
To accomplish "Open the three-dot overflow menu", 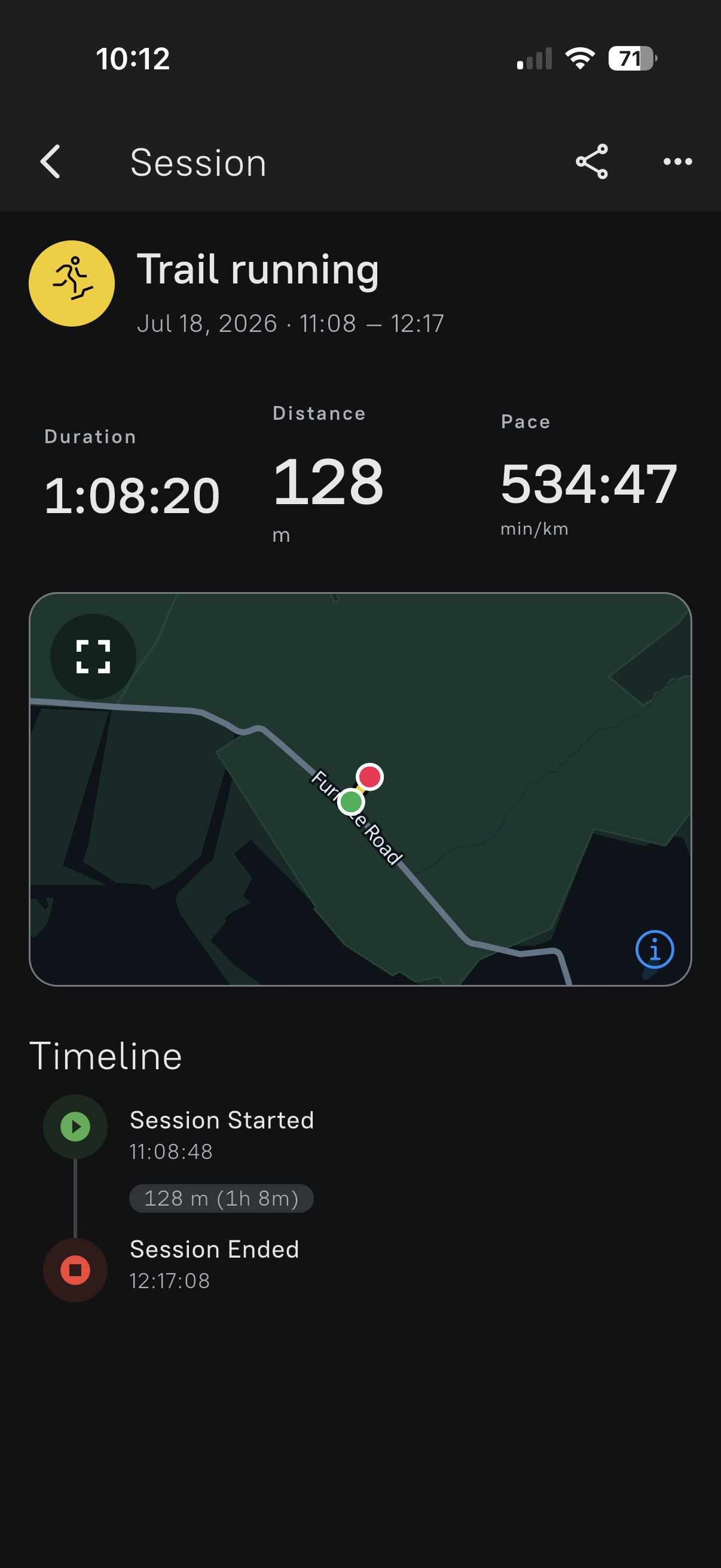I will point(677,162).
